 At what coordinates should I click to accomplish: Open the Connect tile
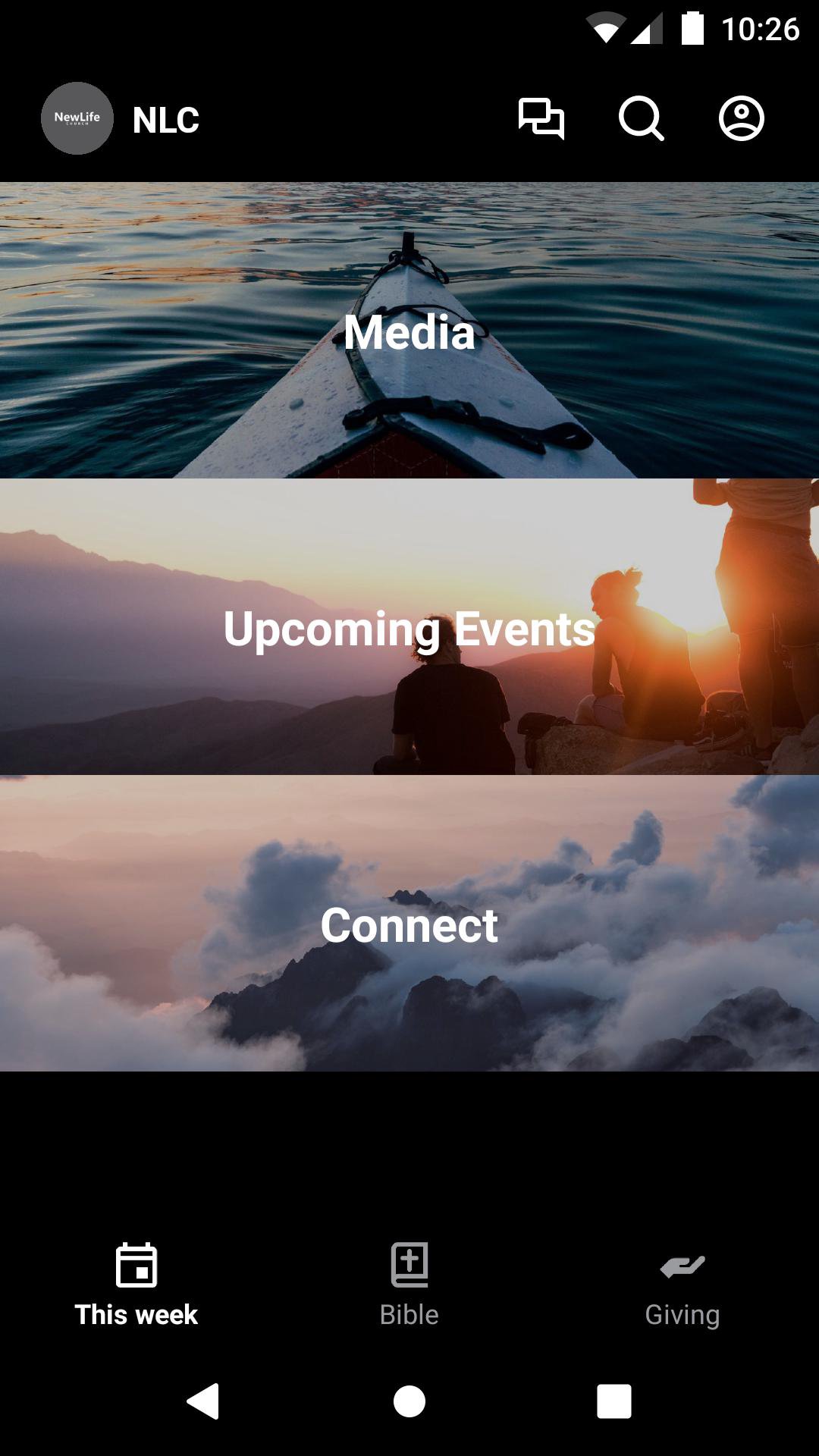409,924
